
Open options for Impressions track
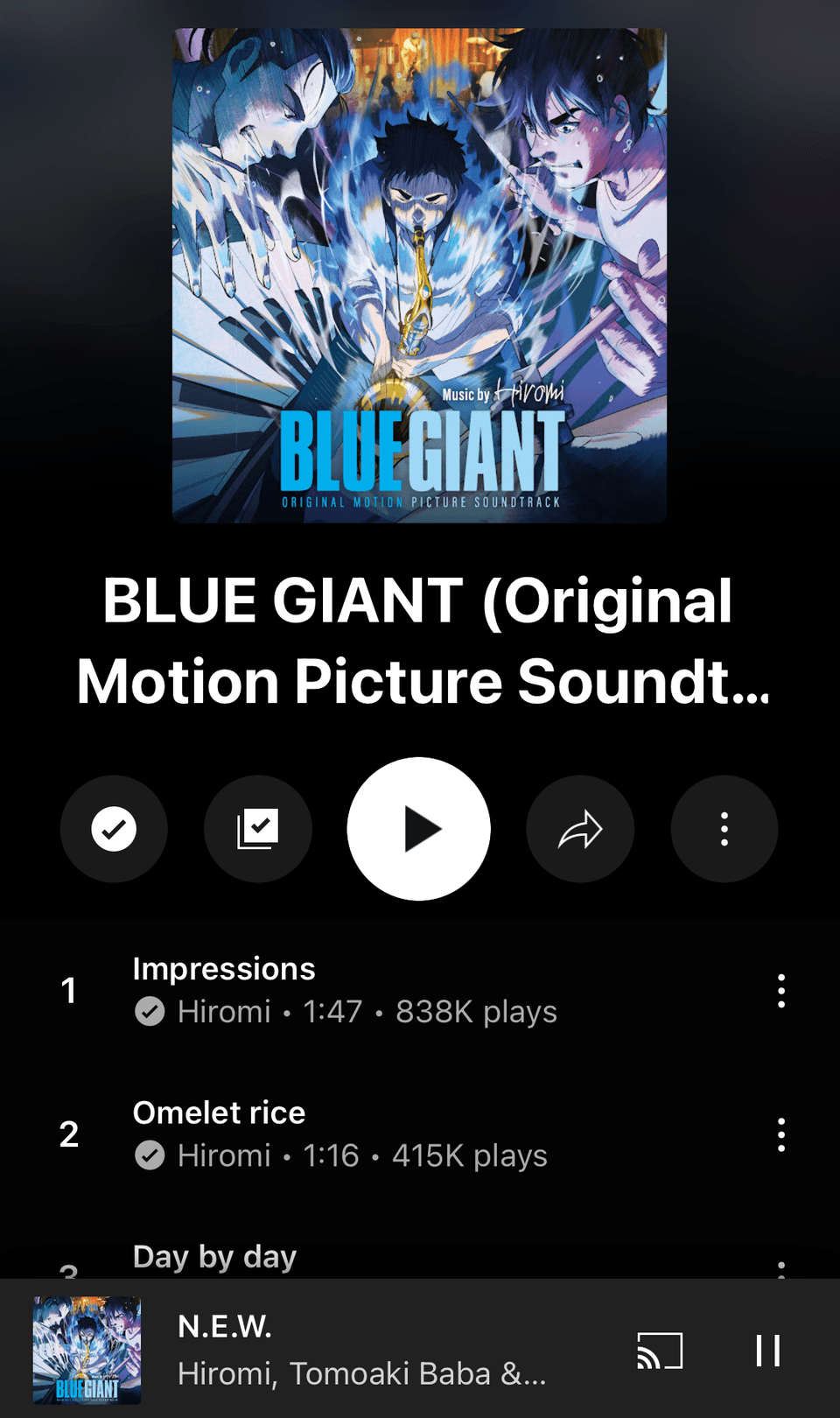pos(780,991)
